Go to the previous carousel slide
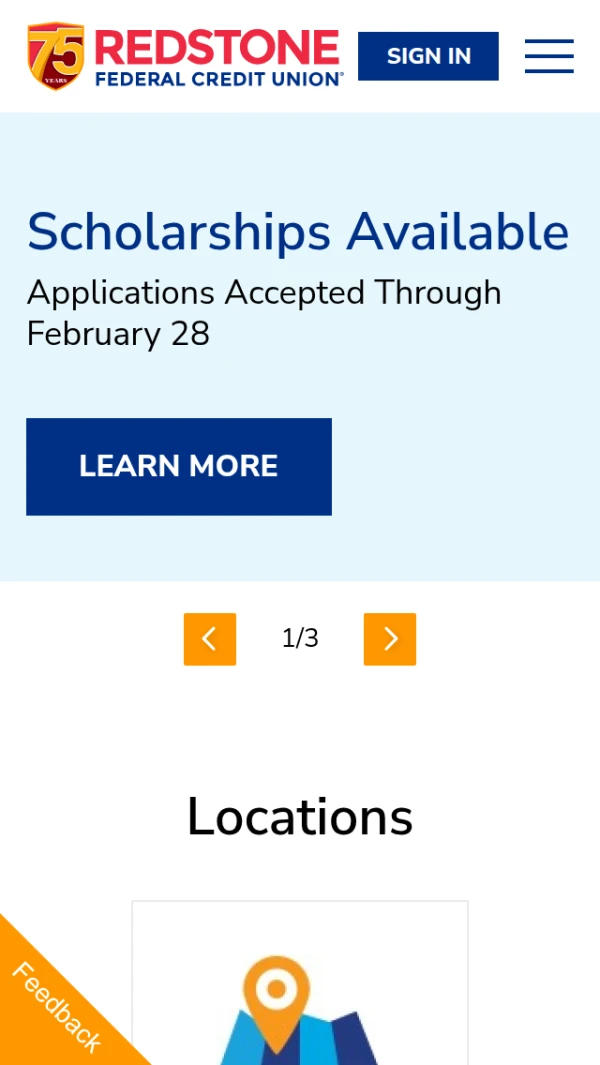Viewport: 600px width, 1065px height. coord(210,639)
